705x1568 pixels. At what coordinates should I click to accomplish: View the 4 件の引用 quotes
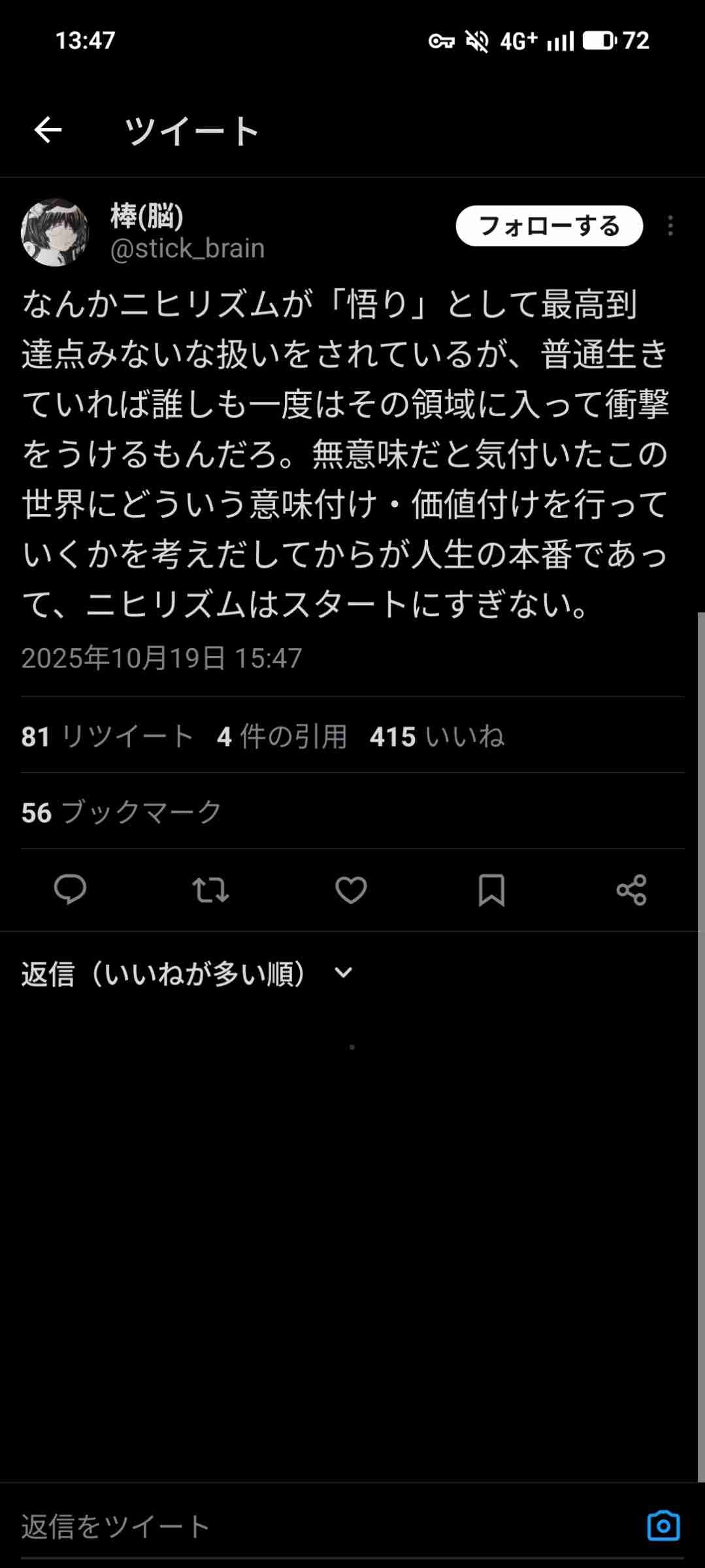coord(282,737)
